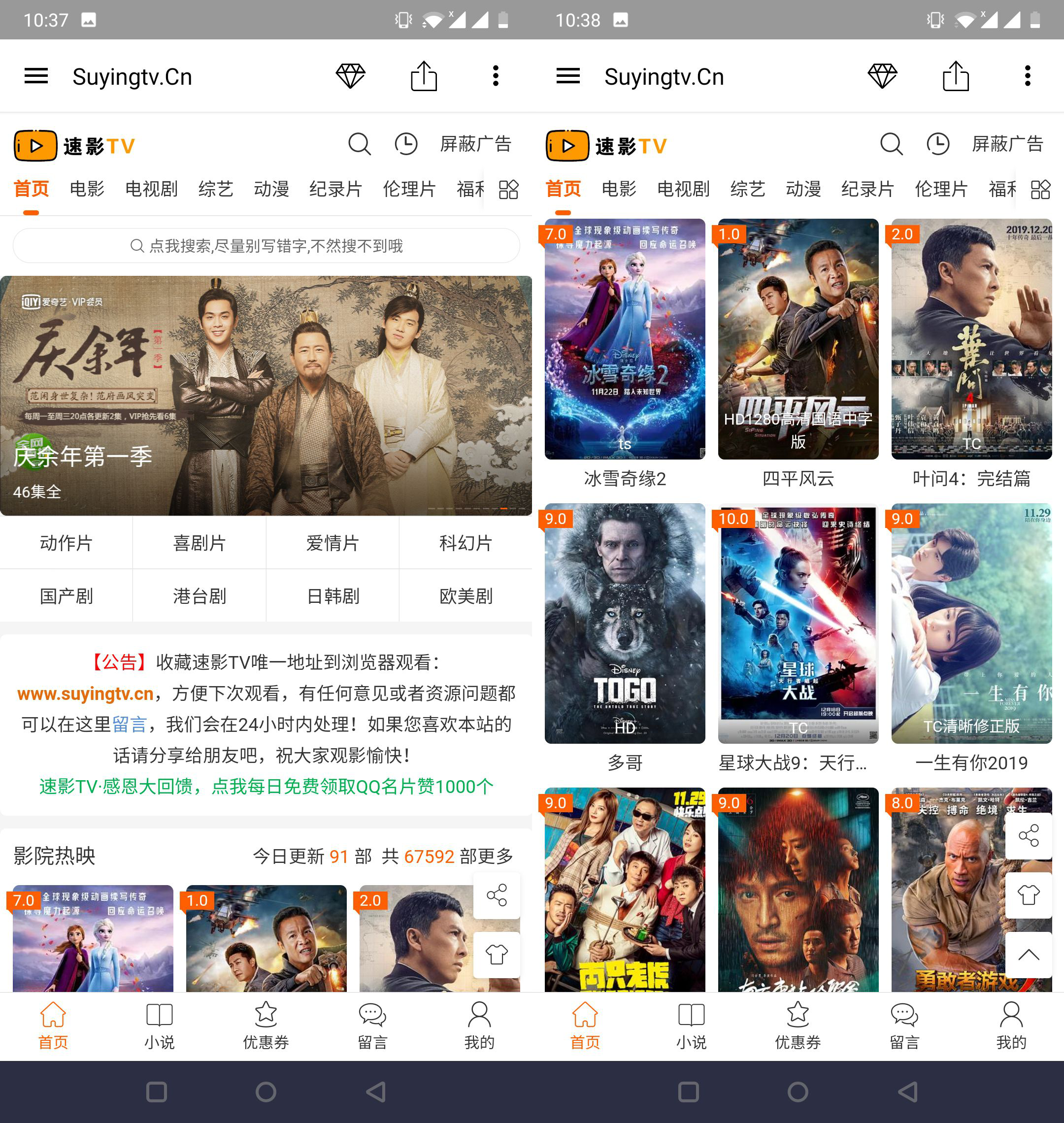Choose the 港台剧 category
This screenshot has height=1123, width=1064.
pos(199,595)
